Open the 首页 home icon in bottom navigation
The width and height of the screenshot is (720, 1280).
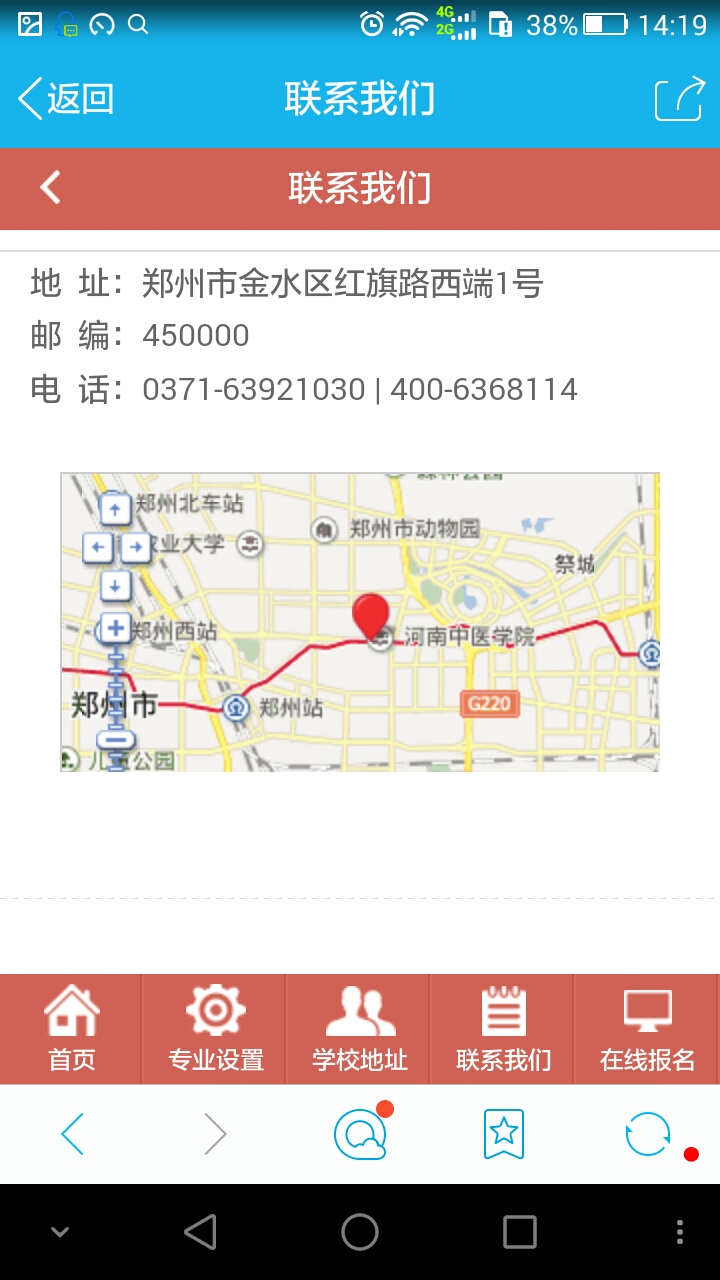tap(71, 1012)
